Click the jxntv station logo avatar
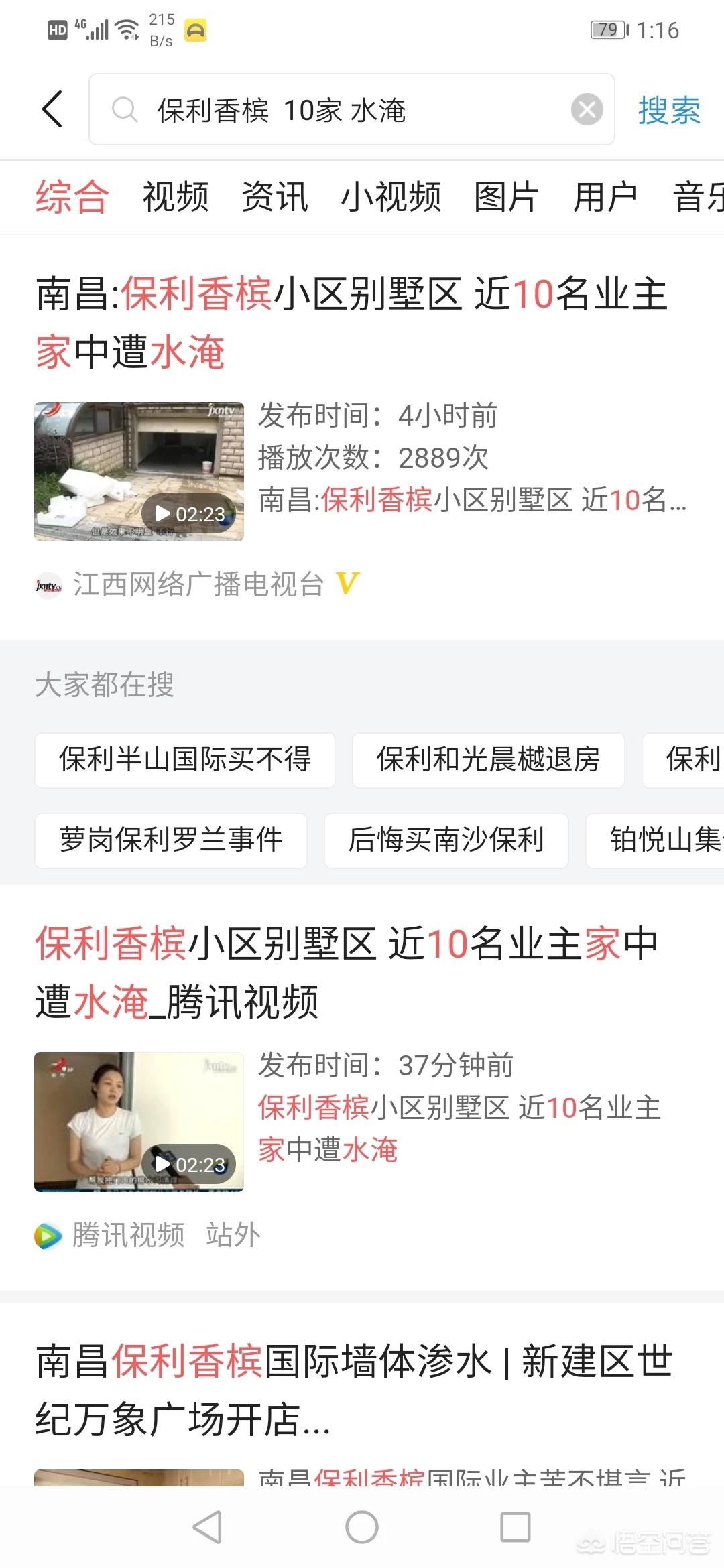Image resolution: width=724 pixels, height=1568 pixels. [x=49, y=584]
